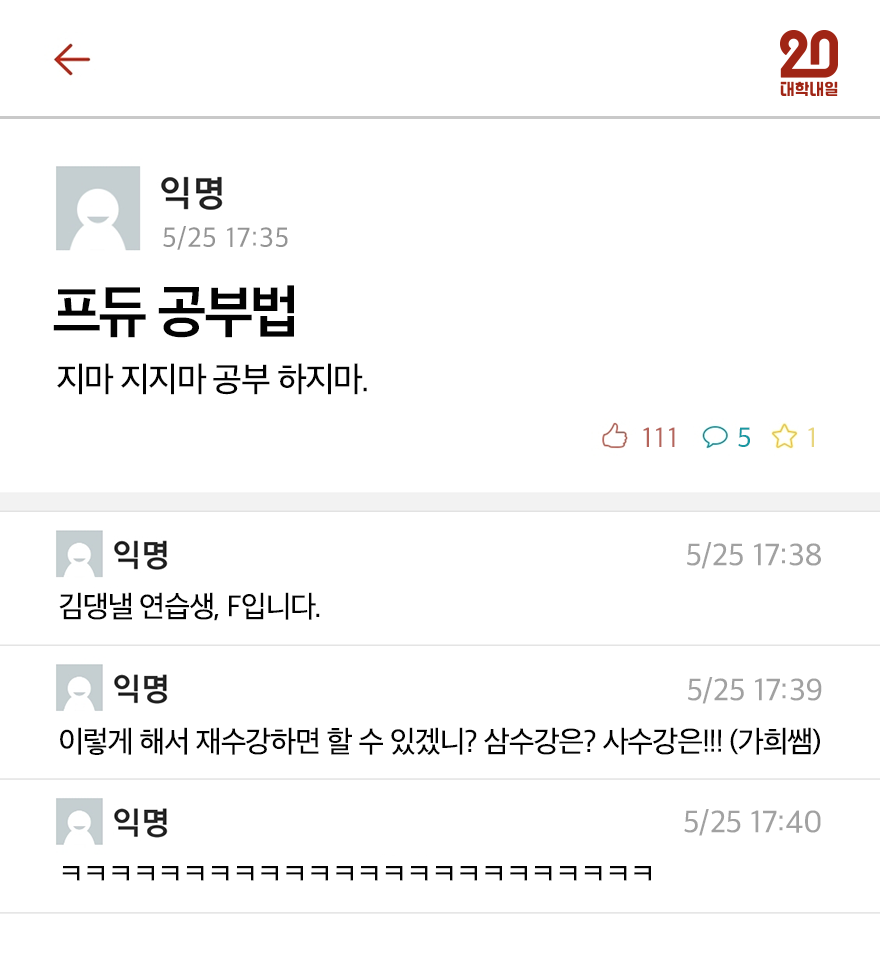The image size is (880, 960).
Task: Open the comments bubble showing 5
Action: (x=715, y=437)
